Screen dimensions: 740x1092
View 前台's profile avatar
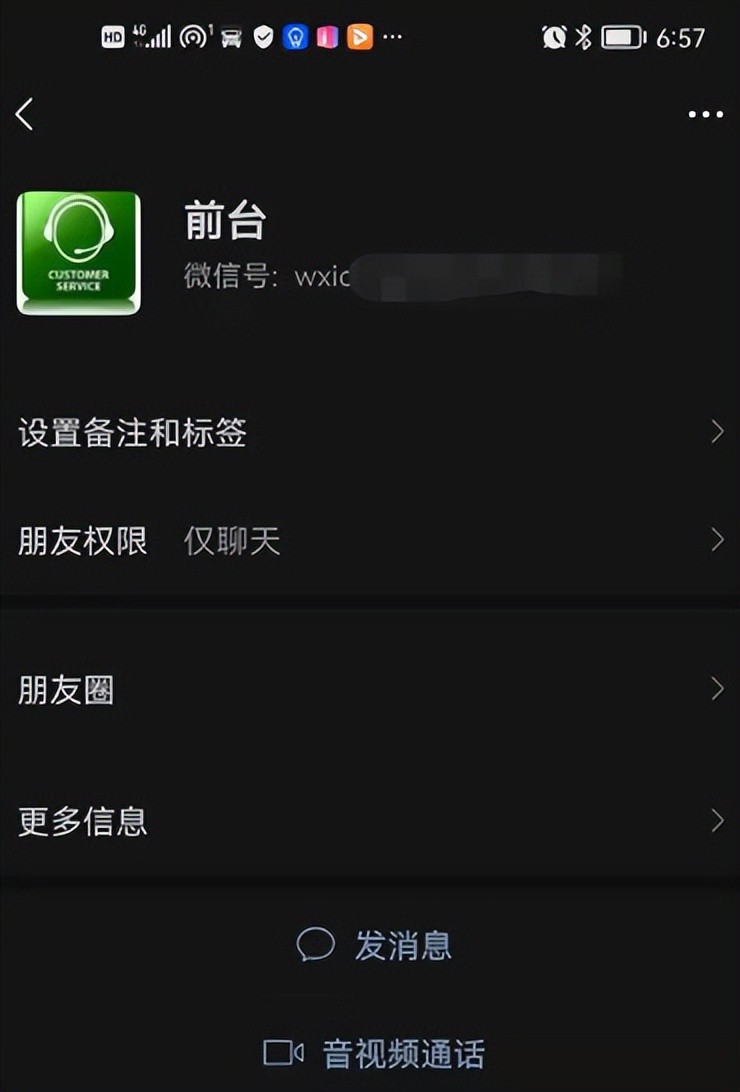click(x=79, y=253)
